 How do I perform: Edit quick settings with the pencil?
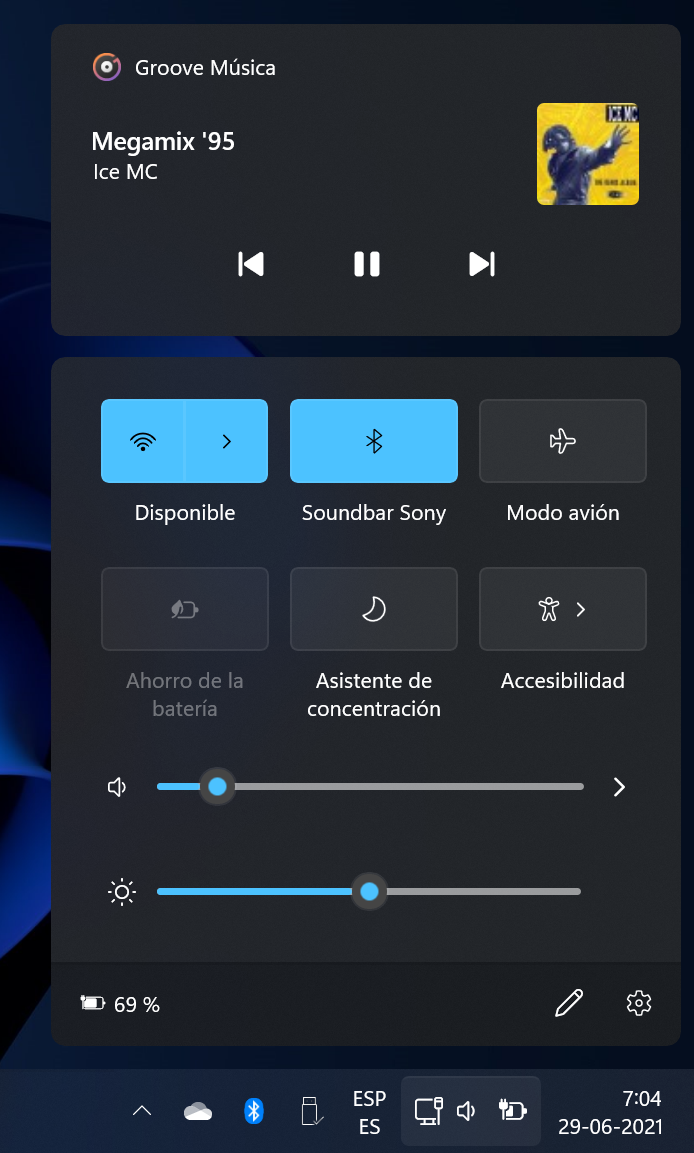(568, 1003)
